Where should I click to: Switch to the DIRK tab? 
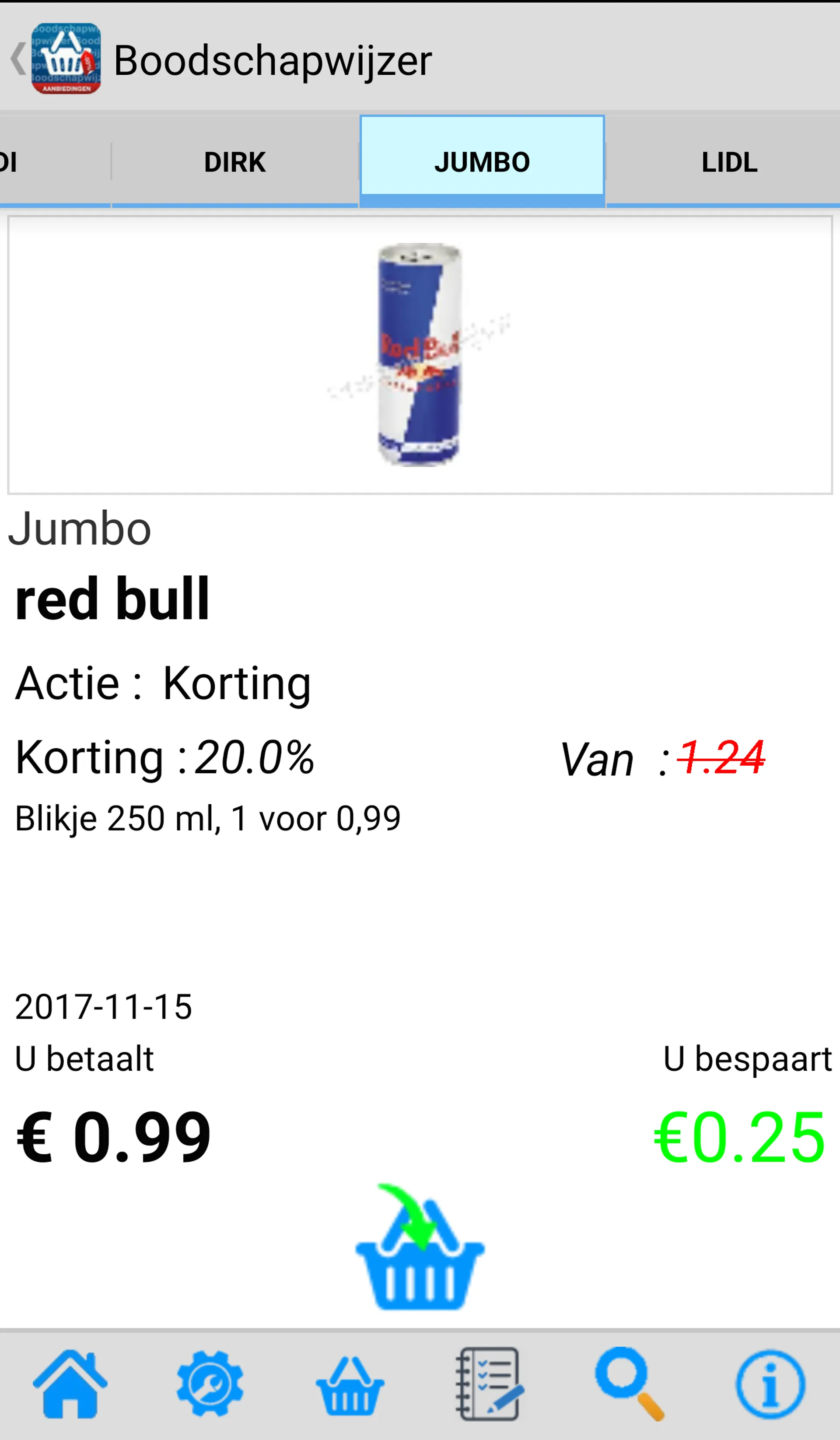point(235,162)
